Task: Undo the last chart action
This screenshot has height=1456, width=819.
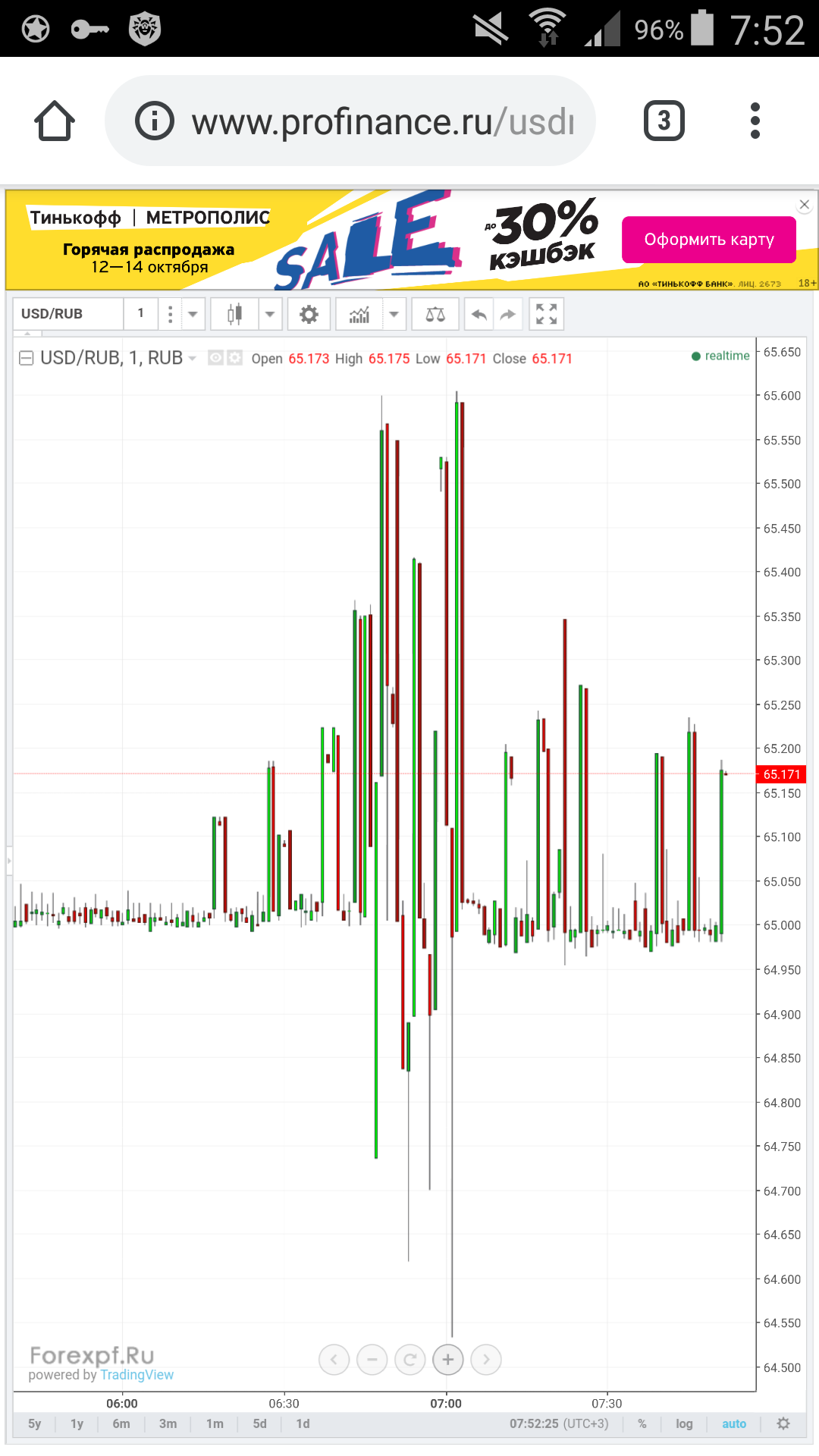Action: click(479, 314)
